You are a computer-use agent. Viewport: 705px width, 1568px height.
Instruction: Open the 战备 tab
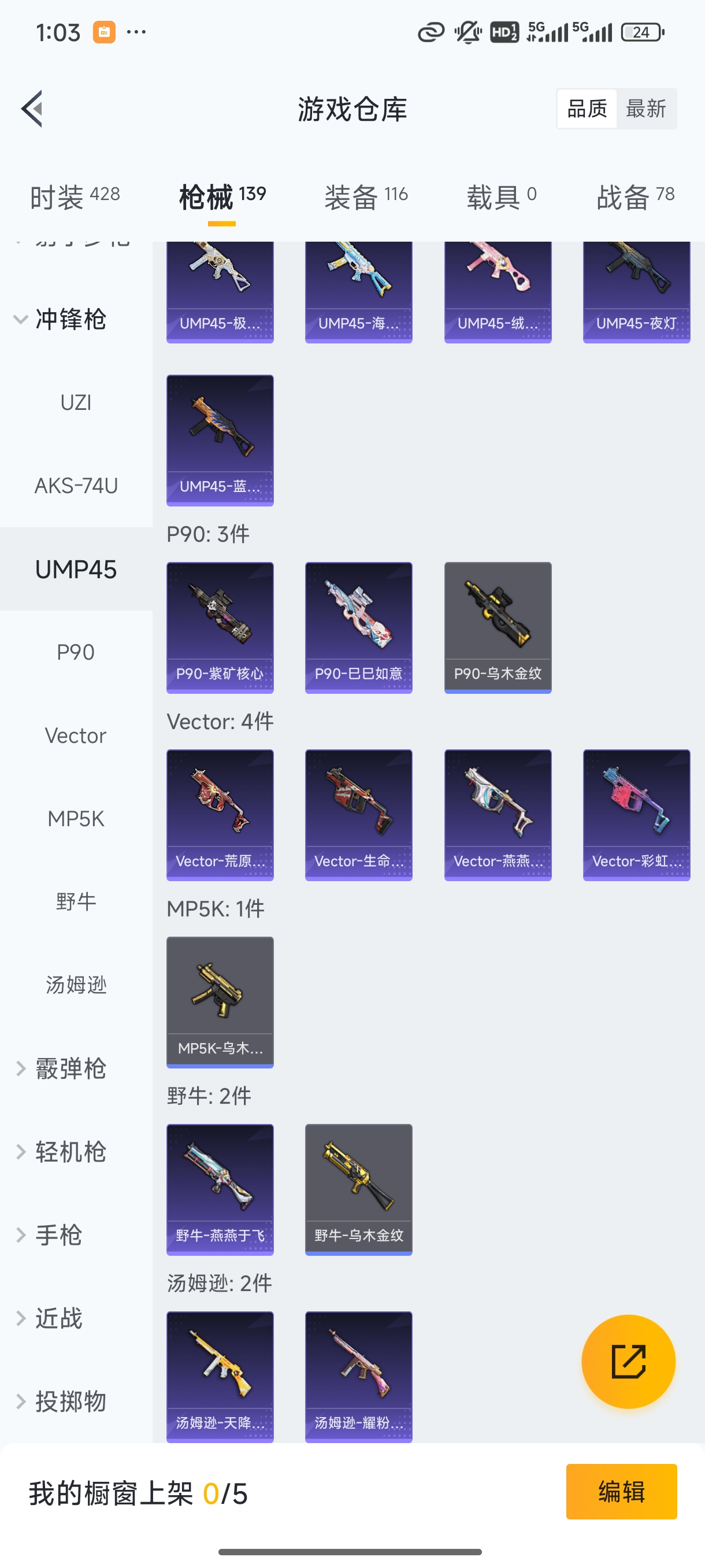point(635,197)
